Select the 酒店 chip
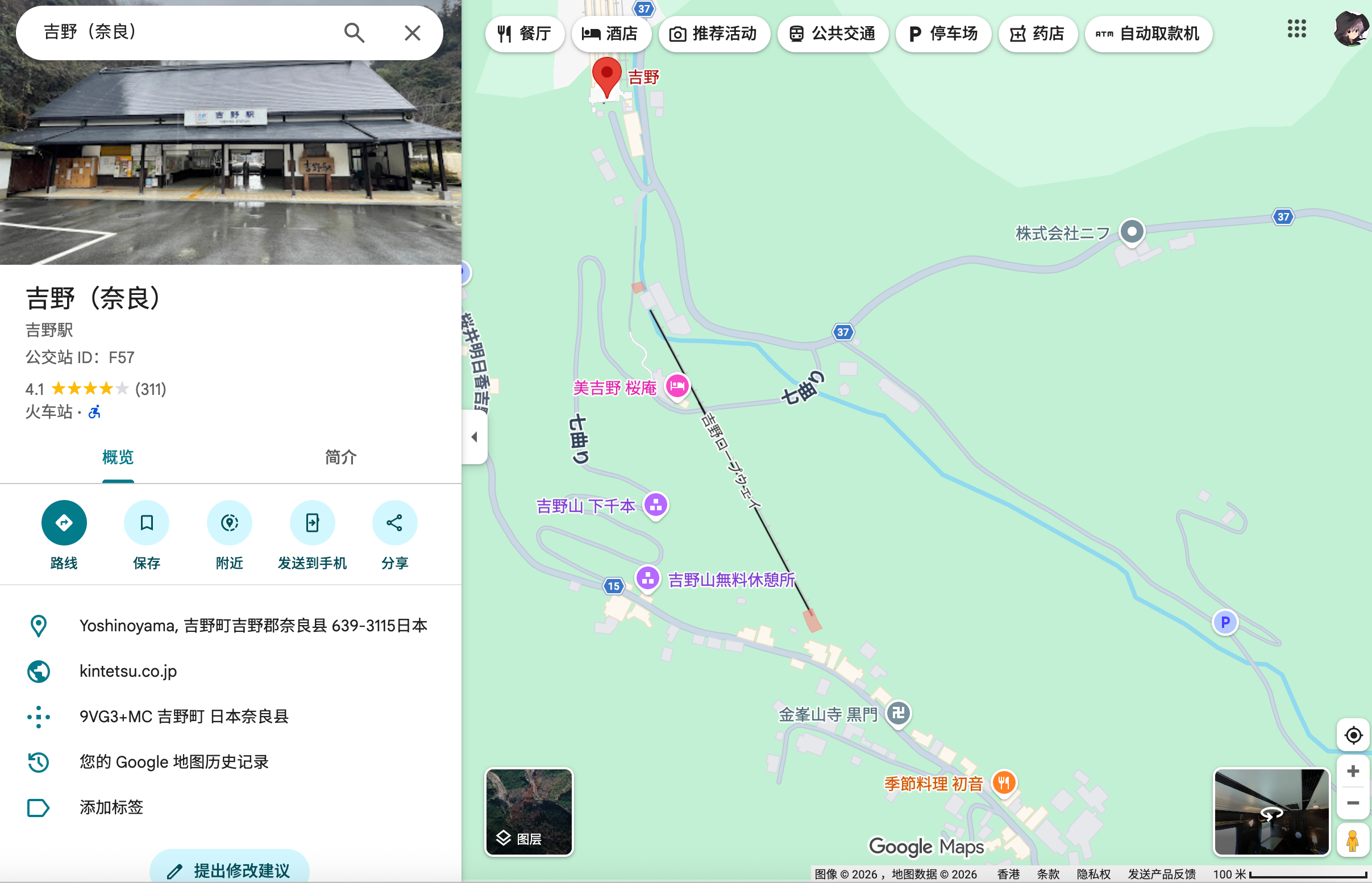This screenshot has height=883, width=1372. point(610,34)
